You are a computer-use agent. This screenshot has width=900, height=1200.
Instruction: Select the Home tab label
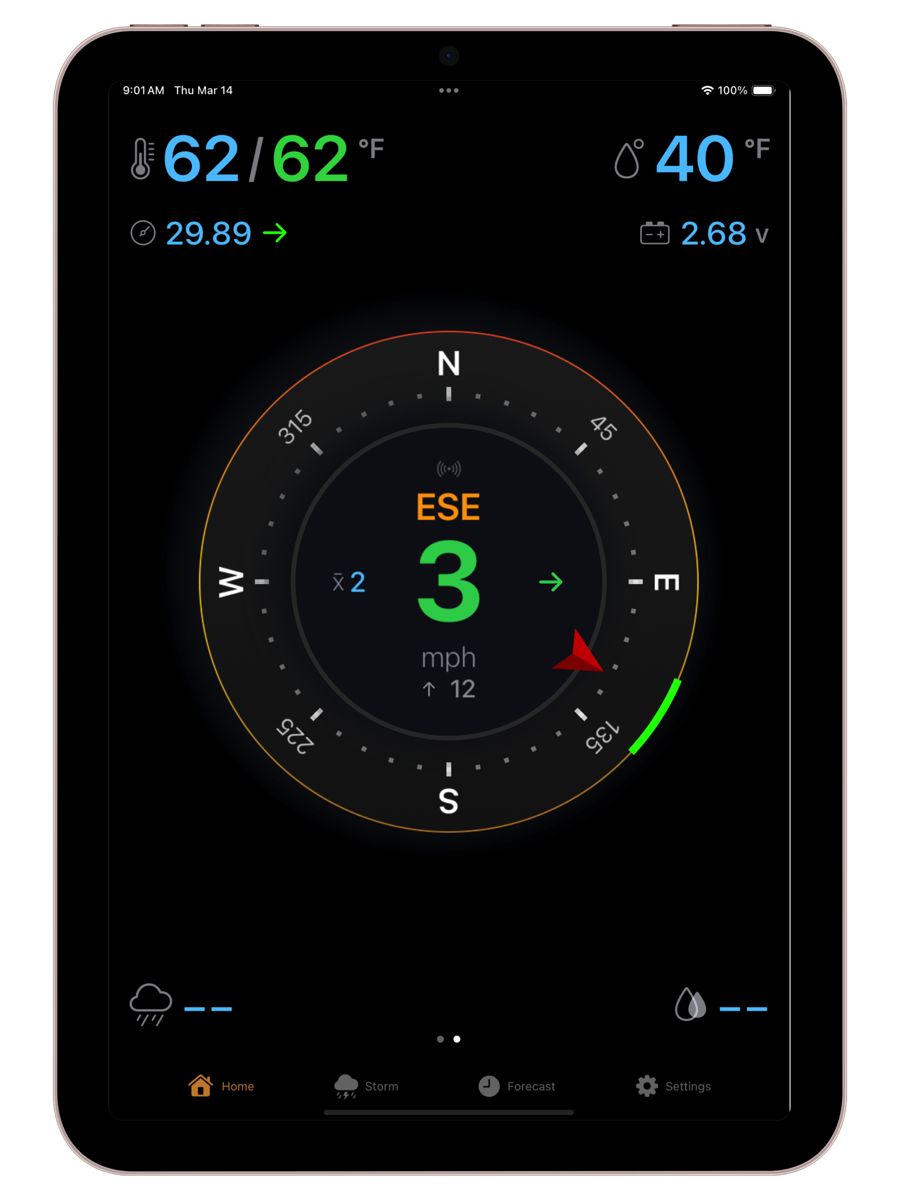(238, 1085)
